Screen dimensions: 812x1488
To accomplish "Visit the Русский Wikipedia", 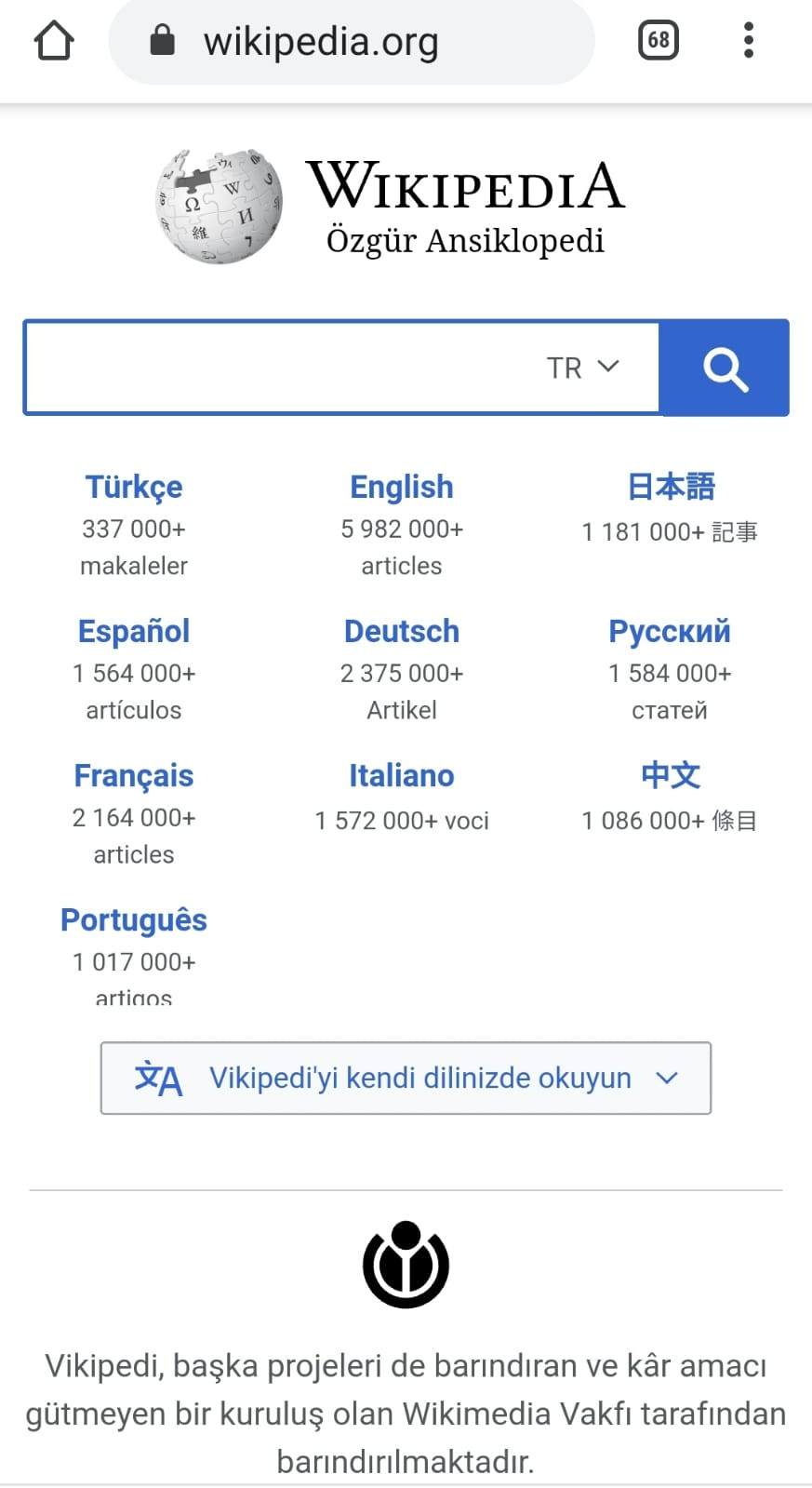I will 670,631.
